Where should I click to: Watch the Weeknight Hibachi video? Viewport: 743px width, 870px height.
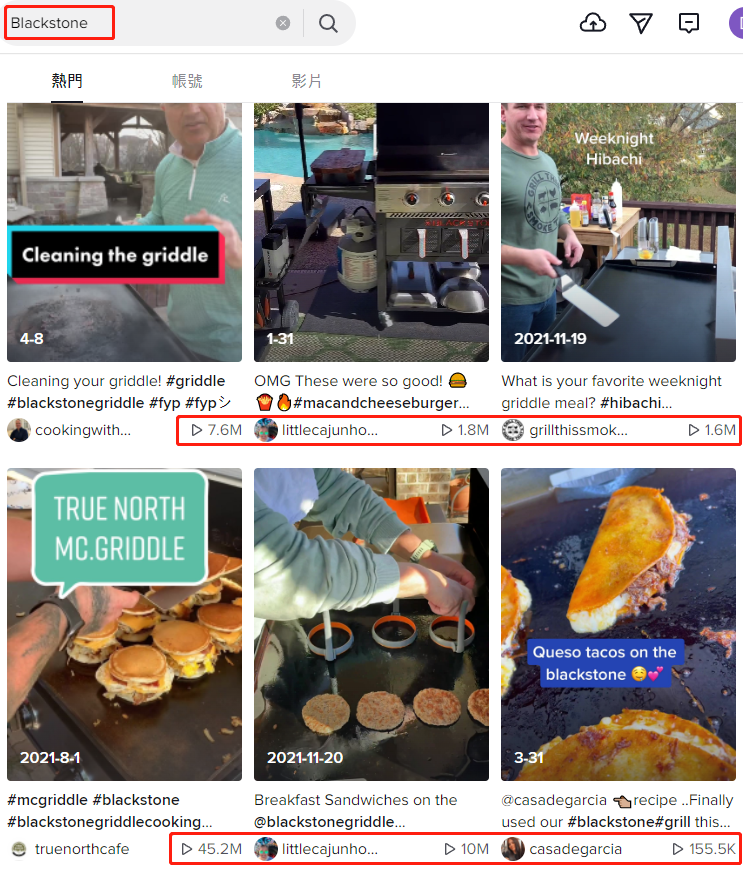(x=618, y=230)
